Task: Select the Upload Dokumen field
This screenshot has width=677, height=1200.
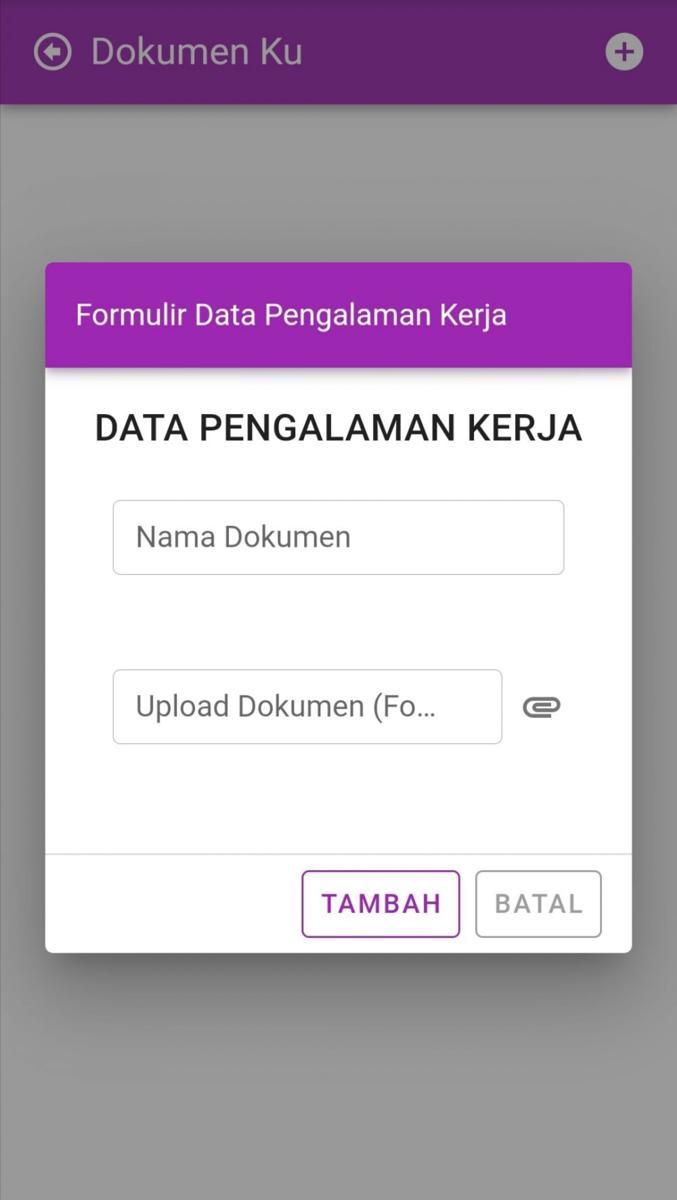Action: coord(307,706)
